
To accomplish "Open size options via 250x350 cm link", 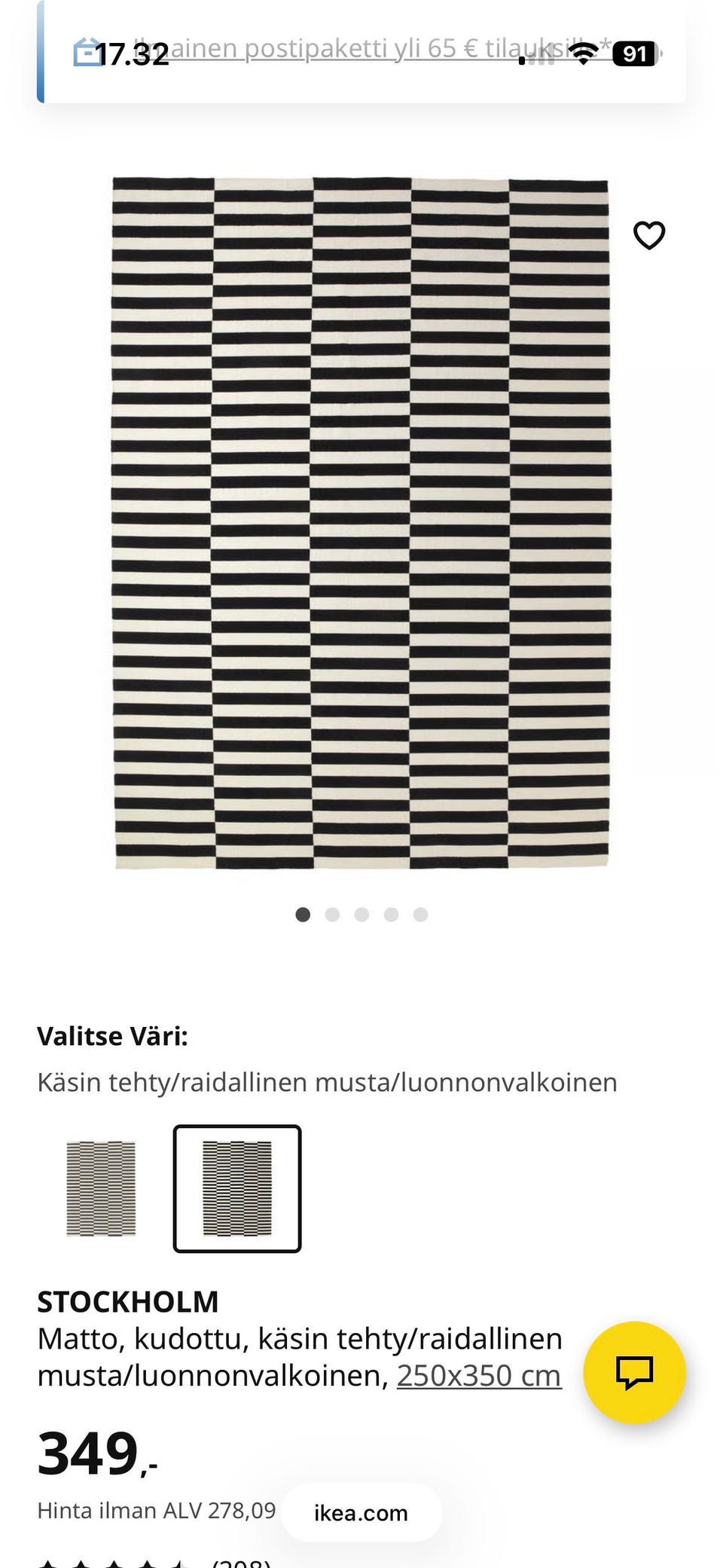I will pyautogui.click(x=480, y=1374).
